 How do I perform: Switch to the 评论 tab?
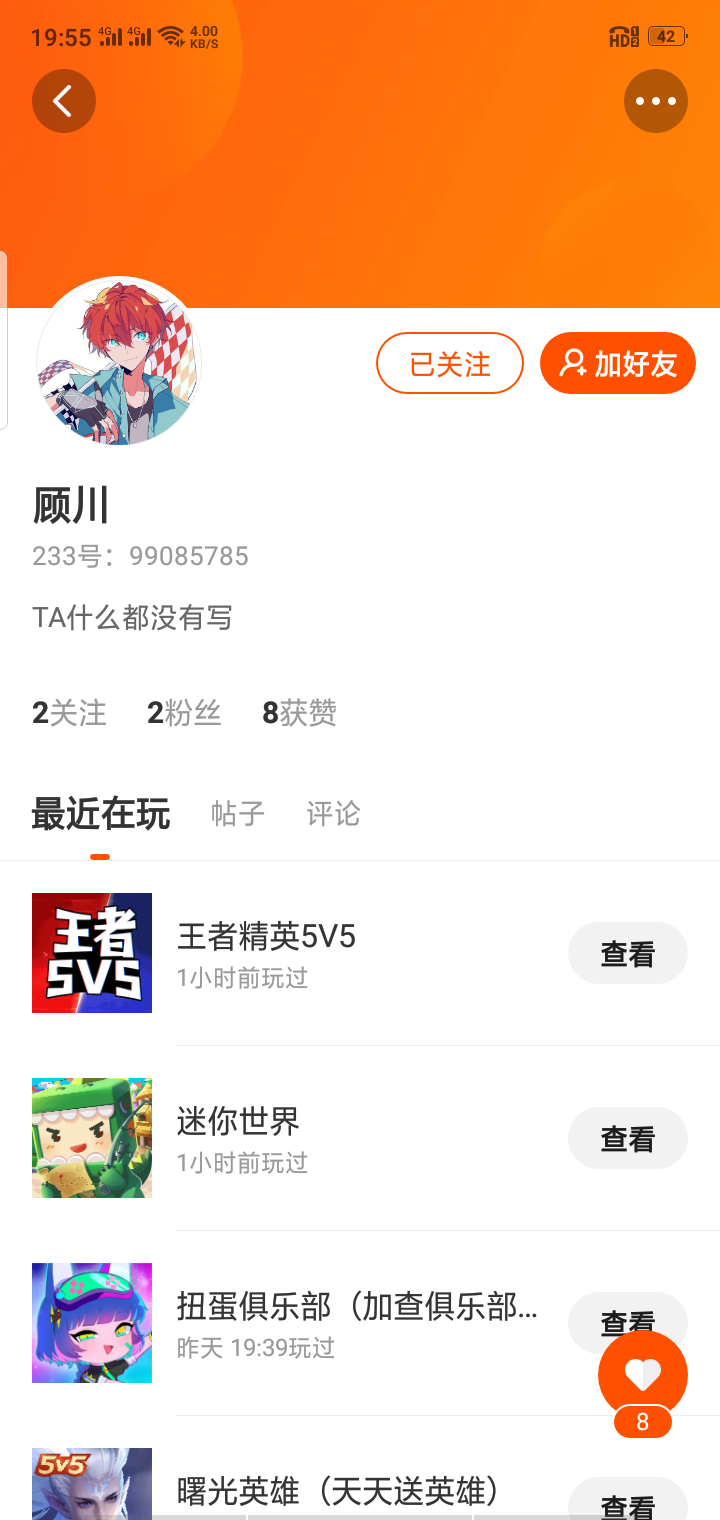coord(333,814)
